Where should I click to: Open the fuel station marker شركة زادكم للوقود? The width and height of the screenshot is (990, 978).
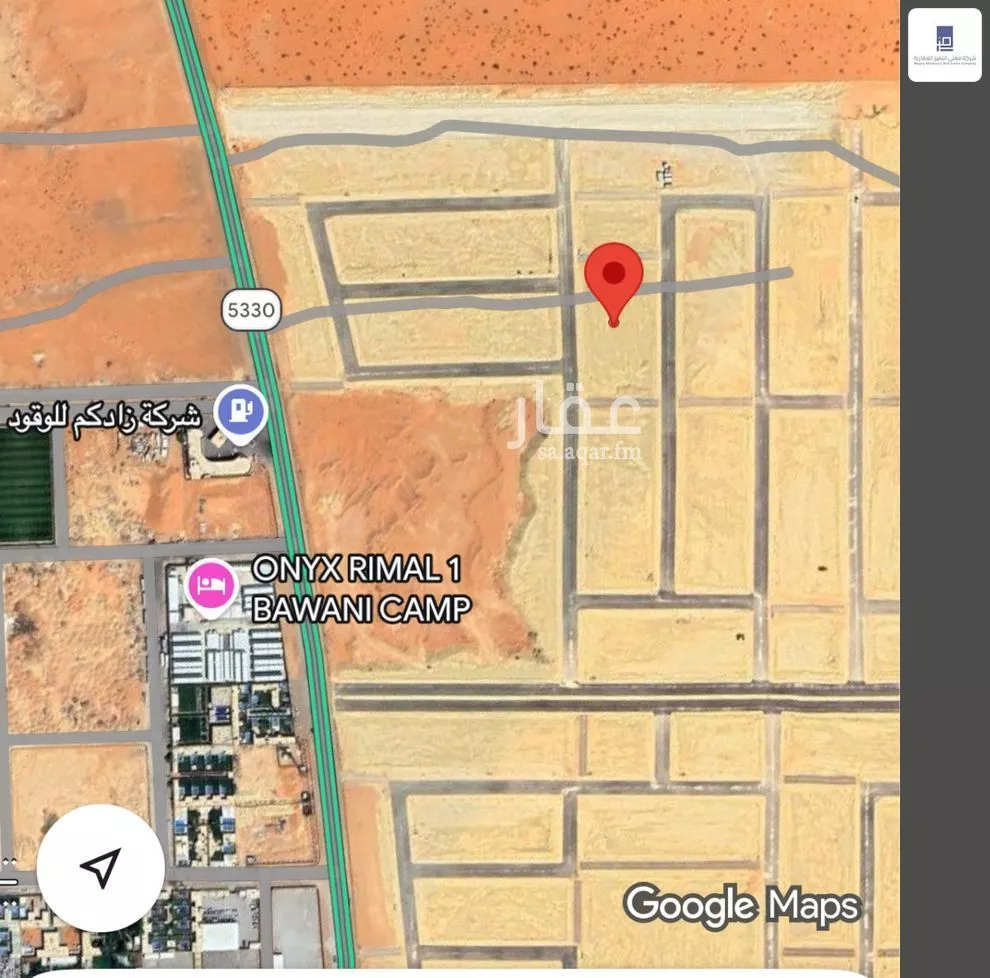point(242,411)
